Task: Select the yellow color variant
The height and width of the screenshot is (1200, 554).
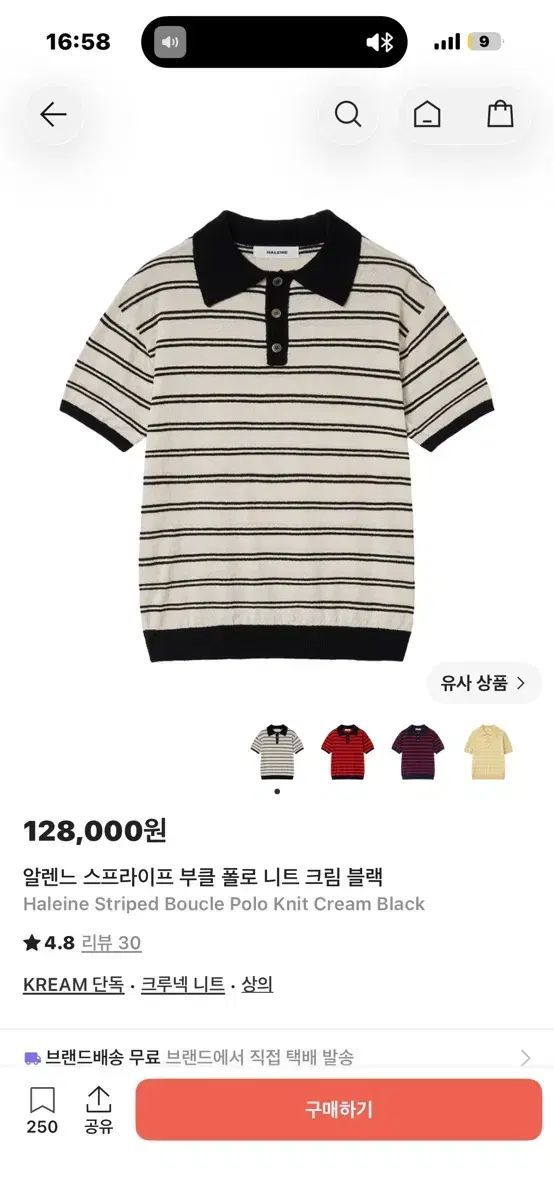Action: [x=488, y=752]
